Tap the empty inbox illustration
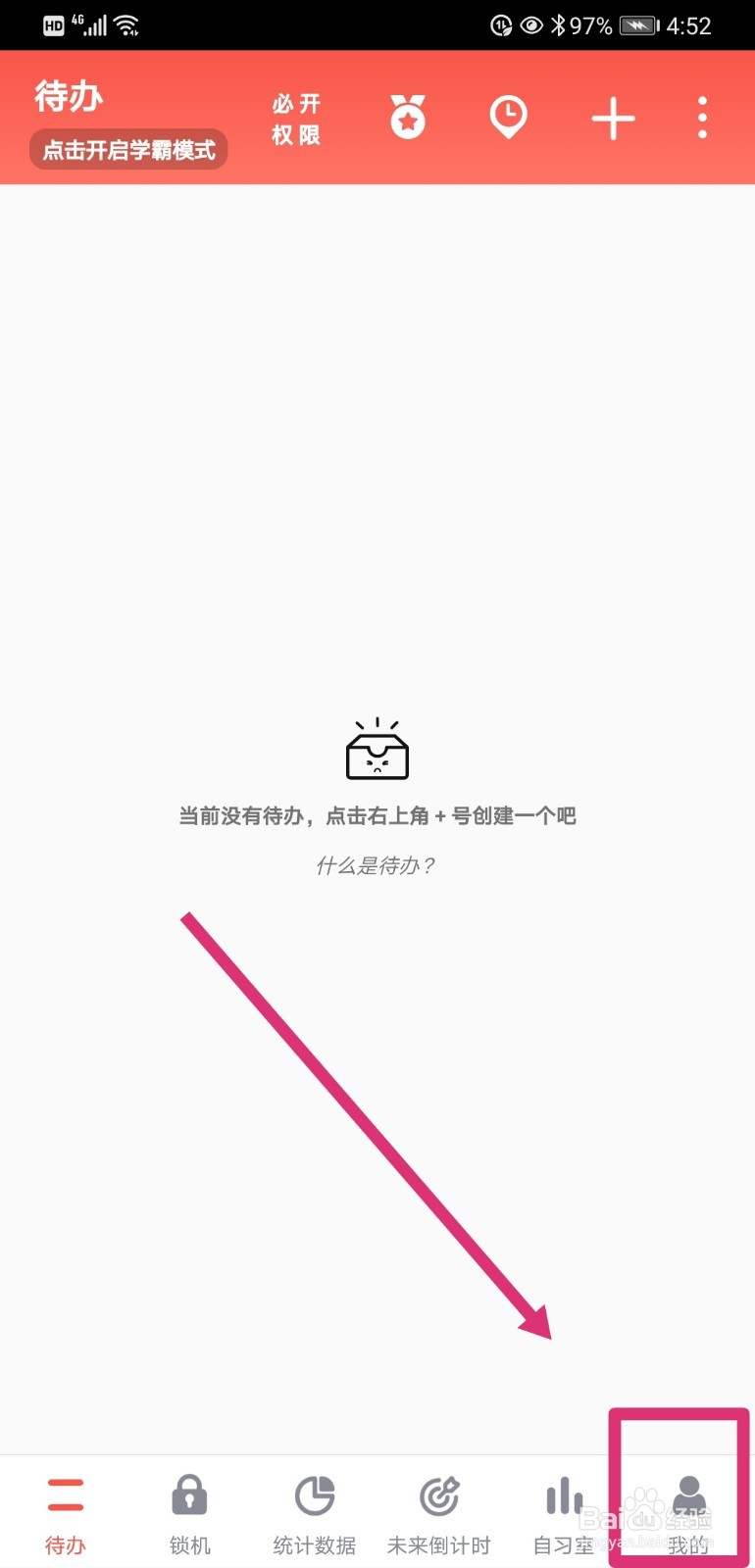Screen dimensions: 755x1568 pos(377,750)
